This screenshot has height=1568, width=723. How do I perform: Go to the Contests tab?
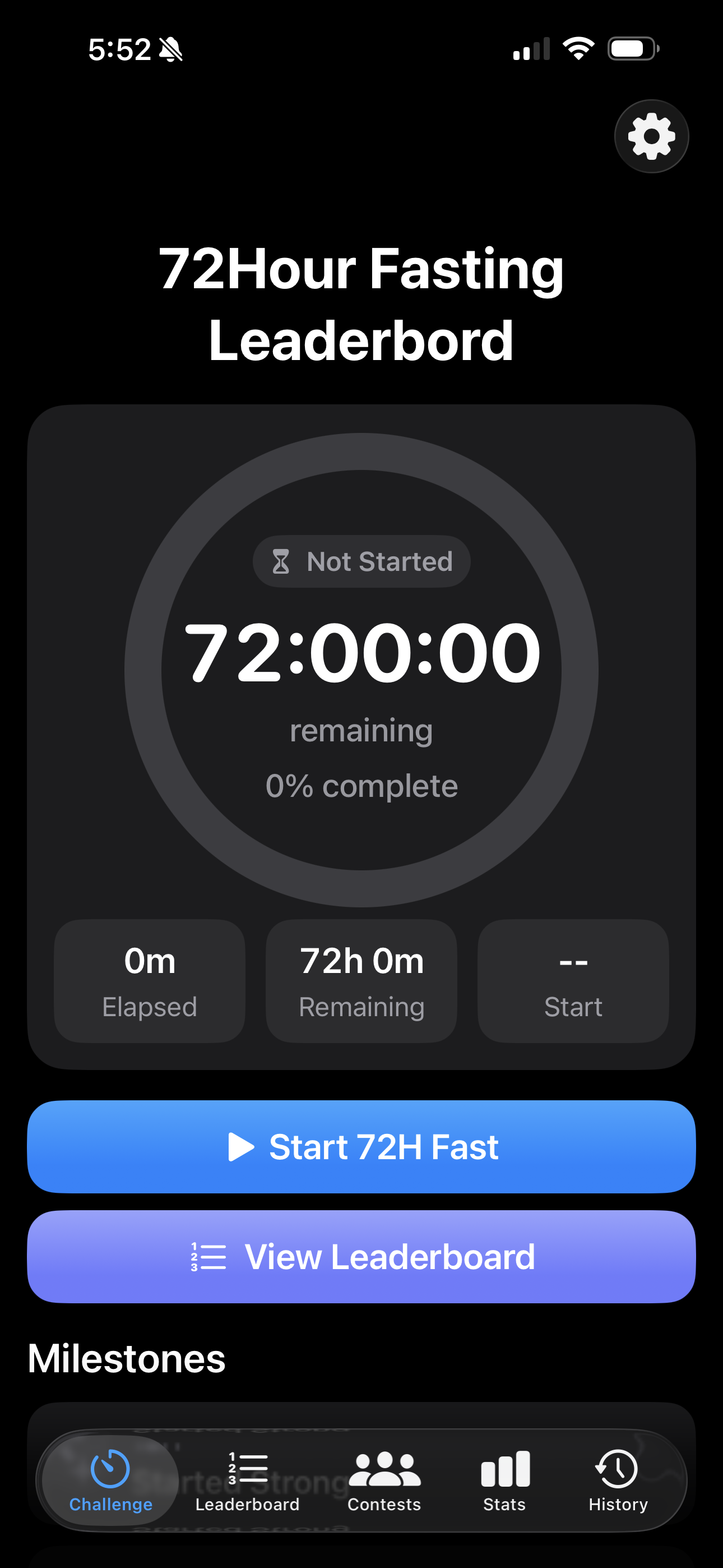click(384, 1481)
